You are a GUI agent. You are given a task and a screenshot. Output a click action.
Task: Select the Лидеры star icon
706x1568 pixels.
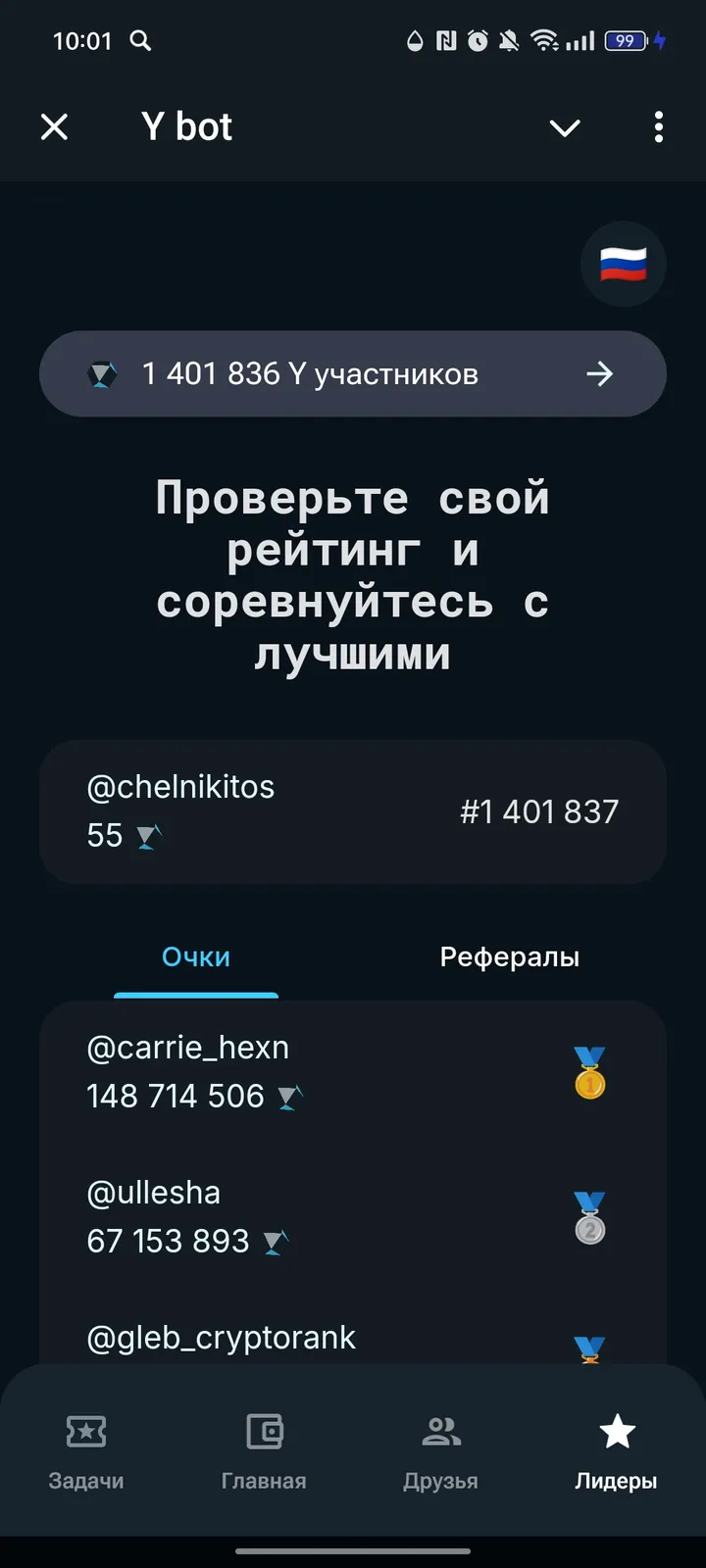click(x=616, y=1431)
